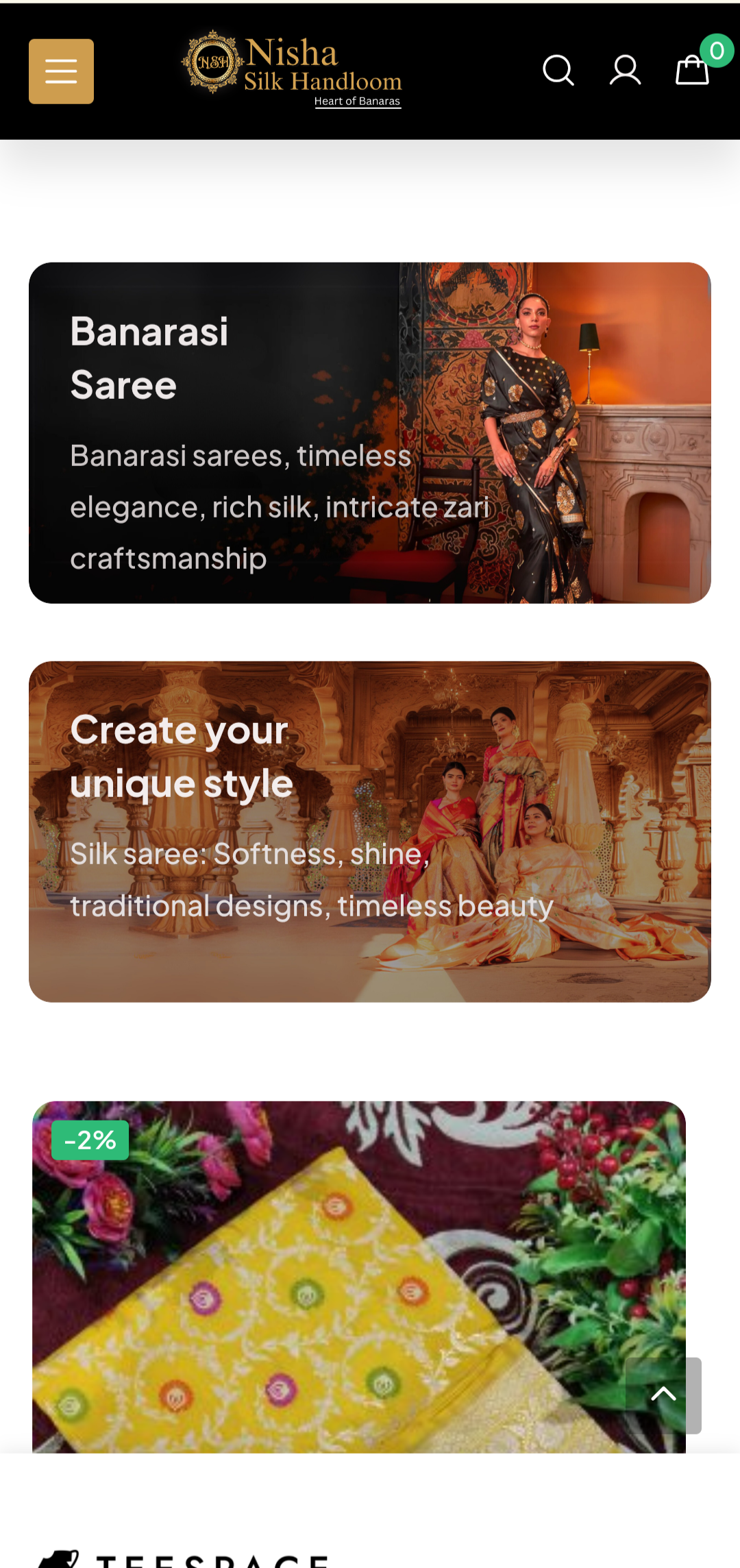Open the hamburger menu
This screenshot has height=1568, width=740.
point(61,71)
